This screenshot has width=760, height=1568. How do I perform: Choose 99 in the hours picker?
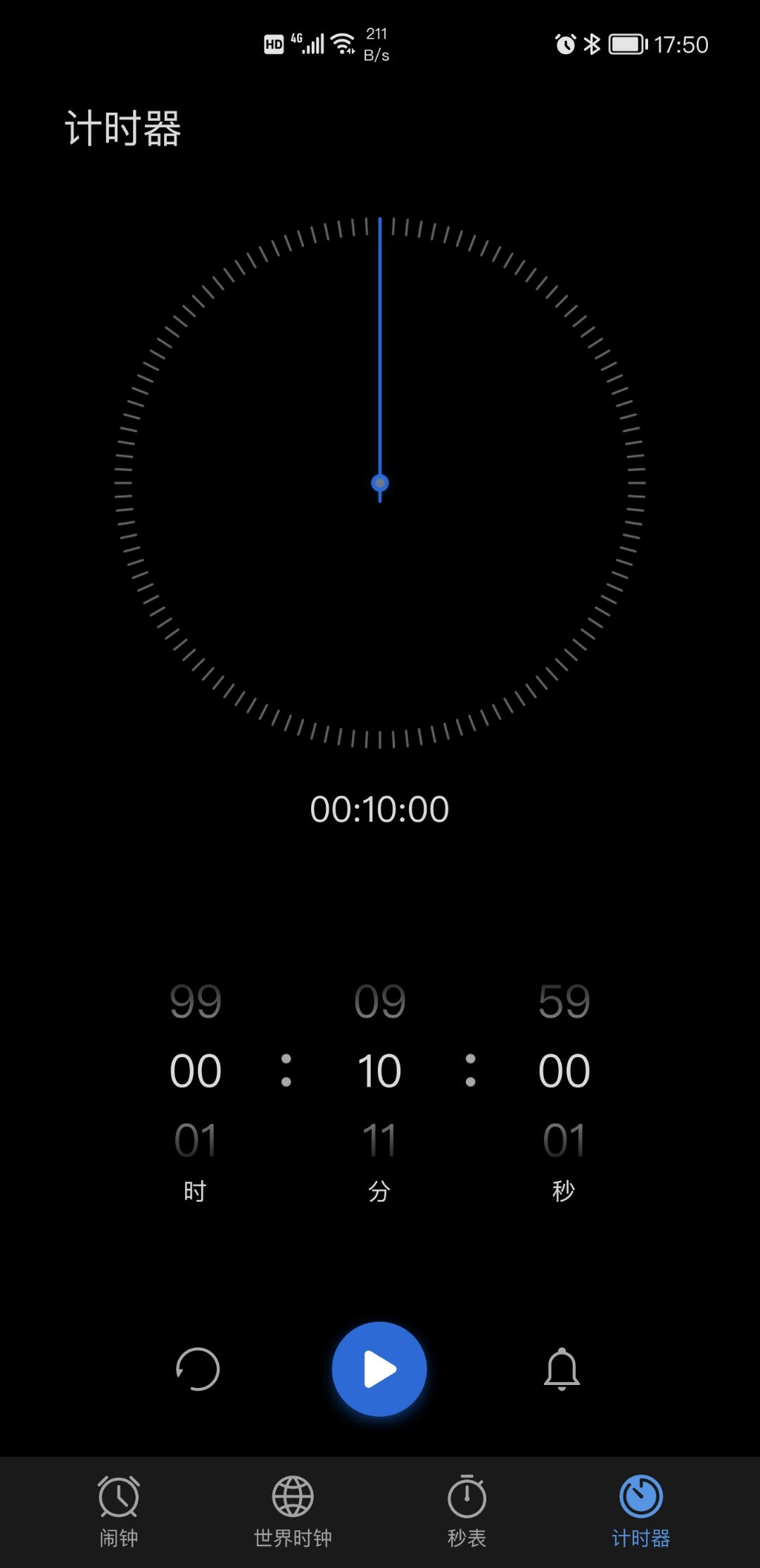click(x=196, y=1001)
